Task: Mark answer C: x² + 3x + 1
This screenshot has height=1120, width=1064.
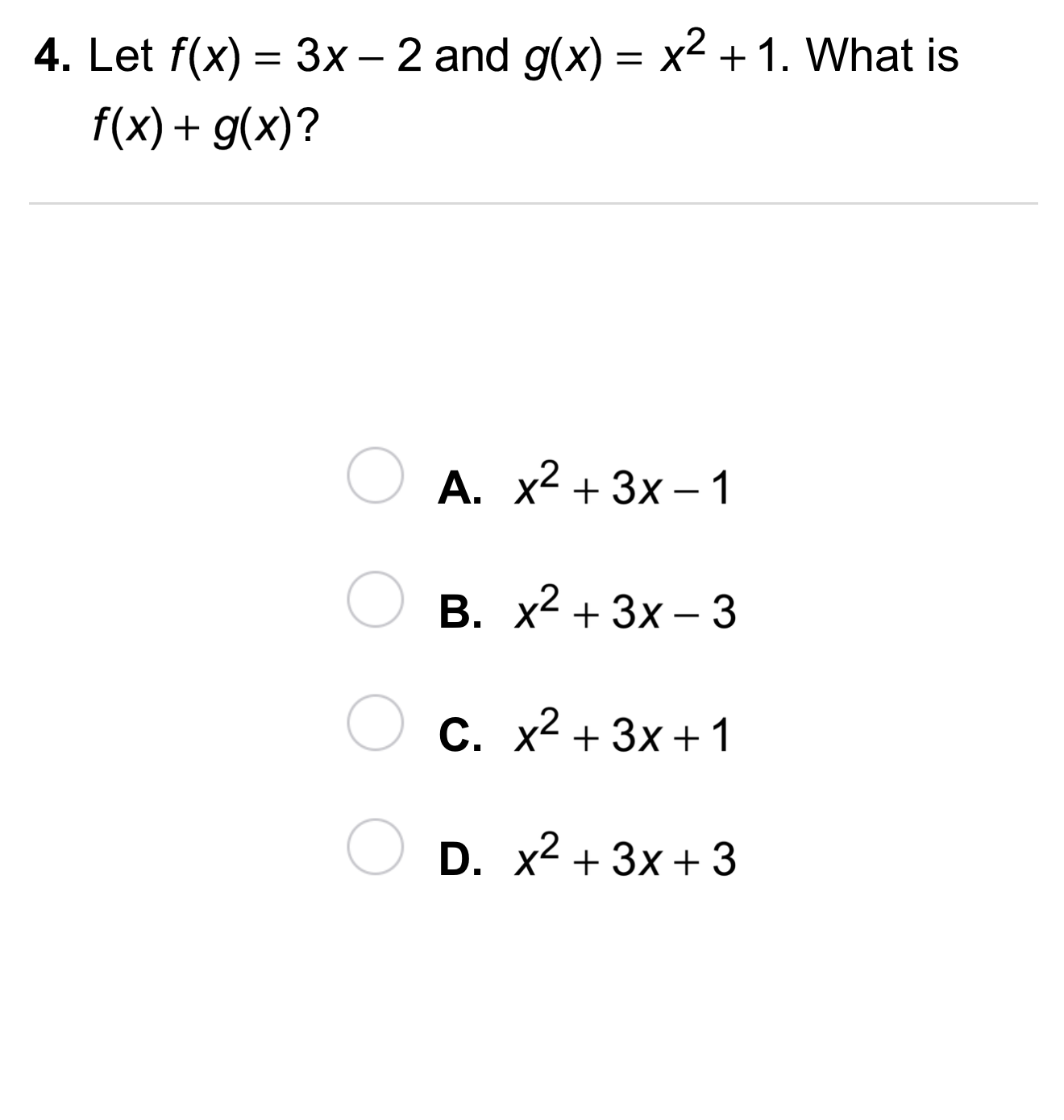Action: [x=375, y=723]
